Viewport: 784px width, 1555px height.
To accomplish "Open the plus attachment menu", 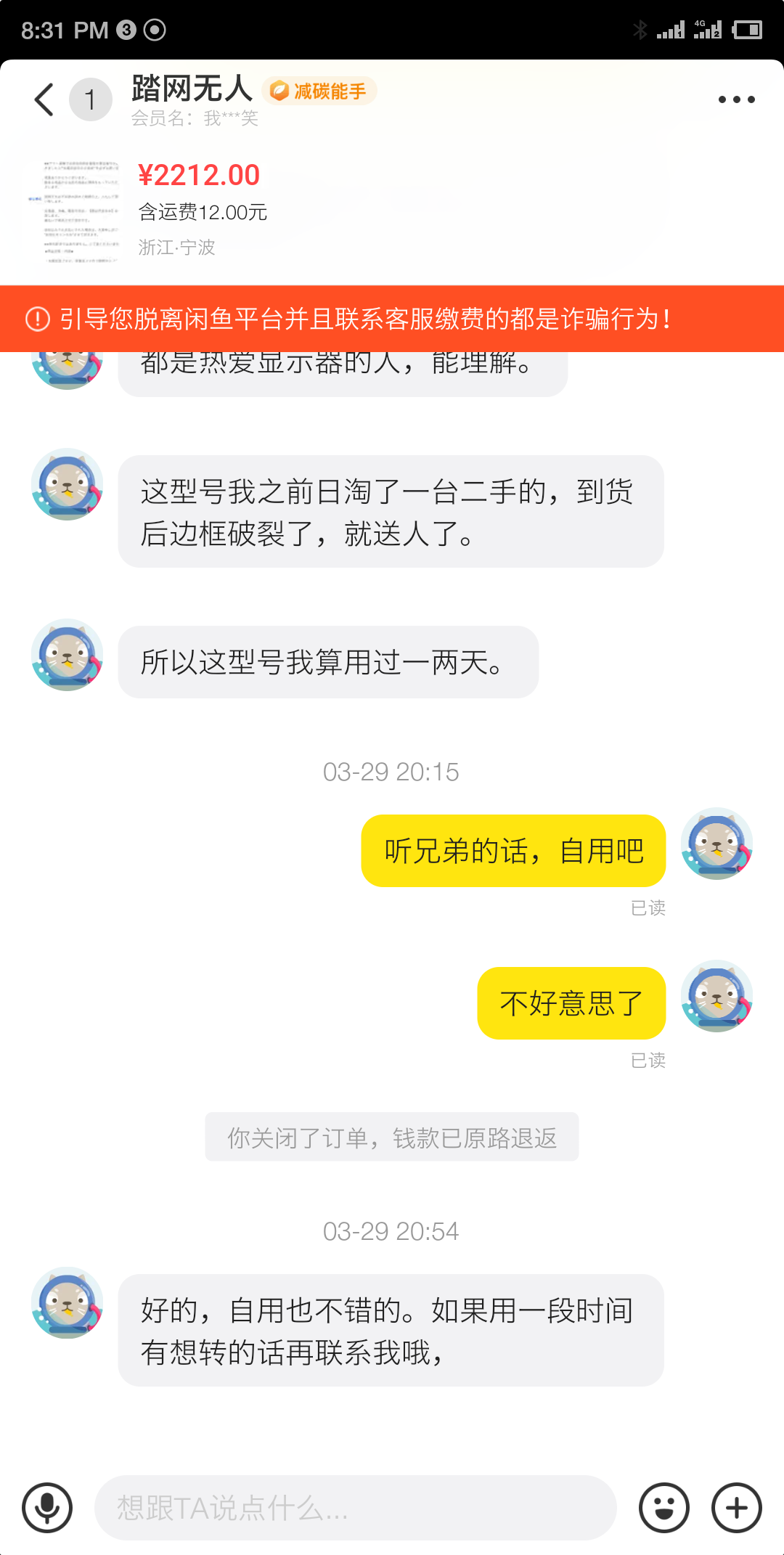I will pyautogui.click(x=736, y=1508).
